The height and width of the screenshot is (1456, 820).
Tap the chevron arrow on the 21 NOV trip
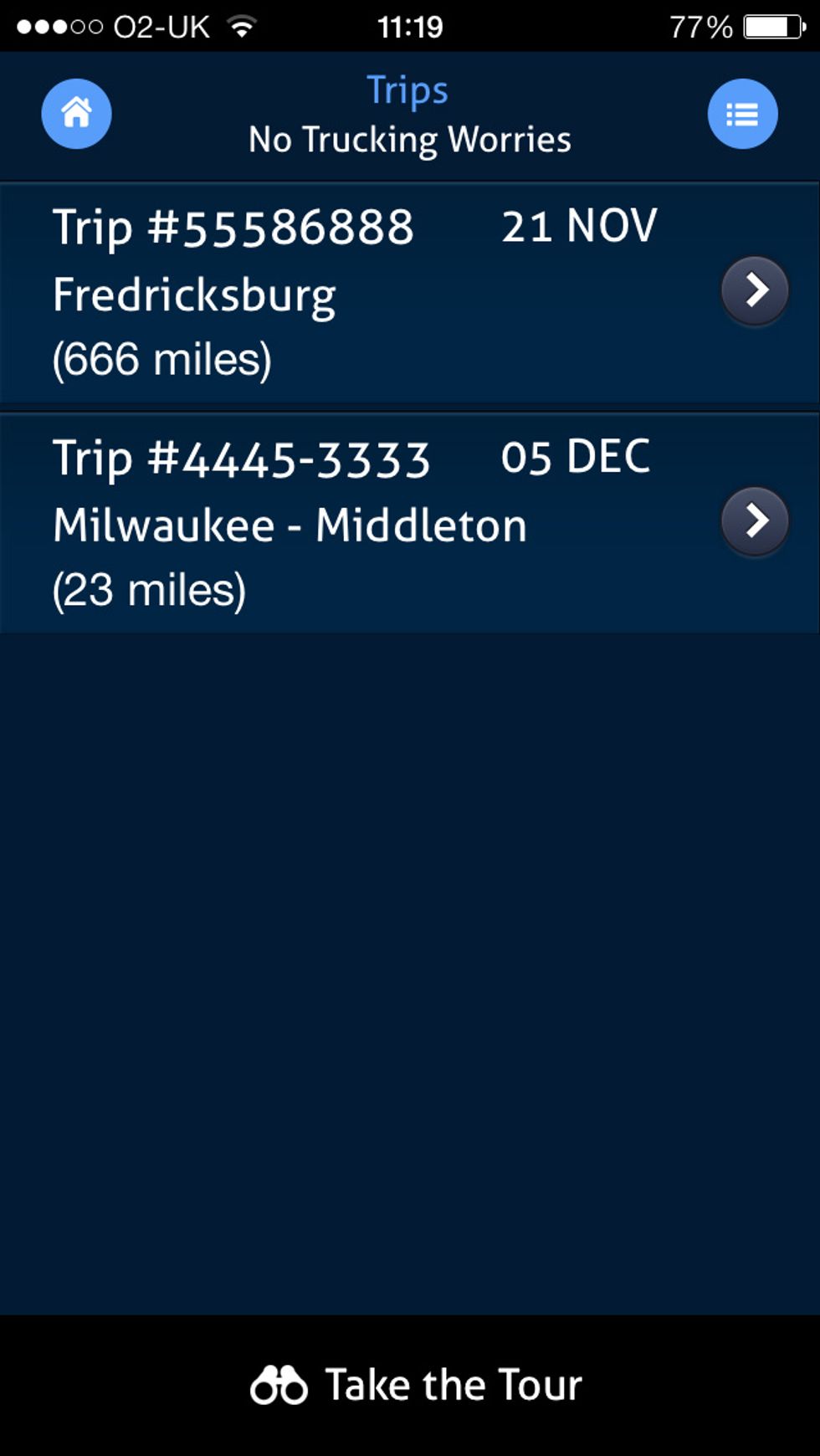click(755, 291)
